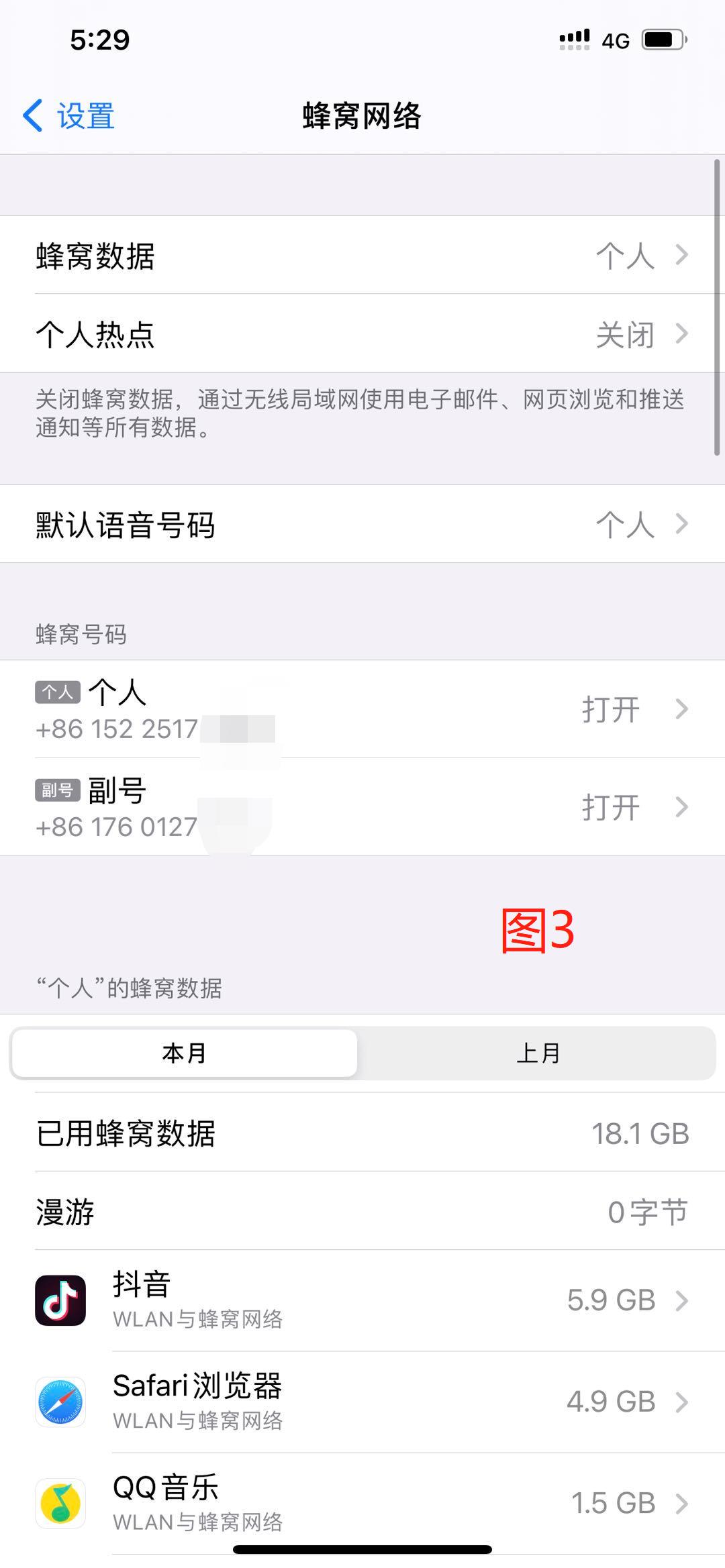Open the 个人 cellular number row
The image size is (725, 1568).
tap(362, 709)
